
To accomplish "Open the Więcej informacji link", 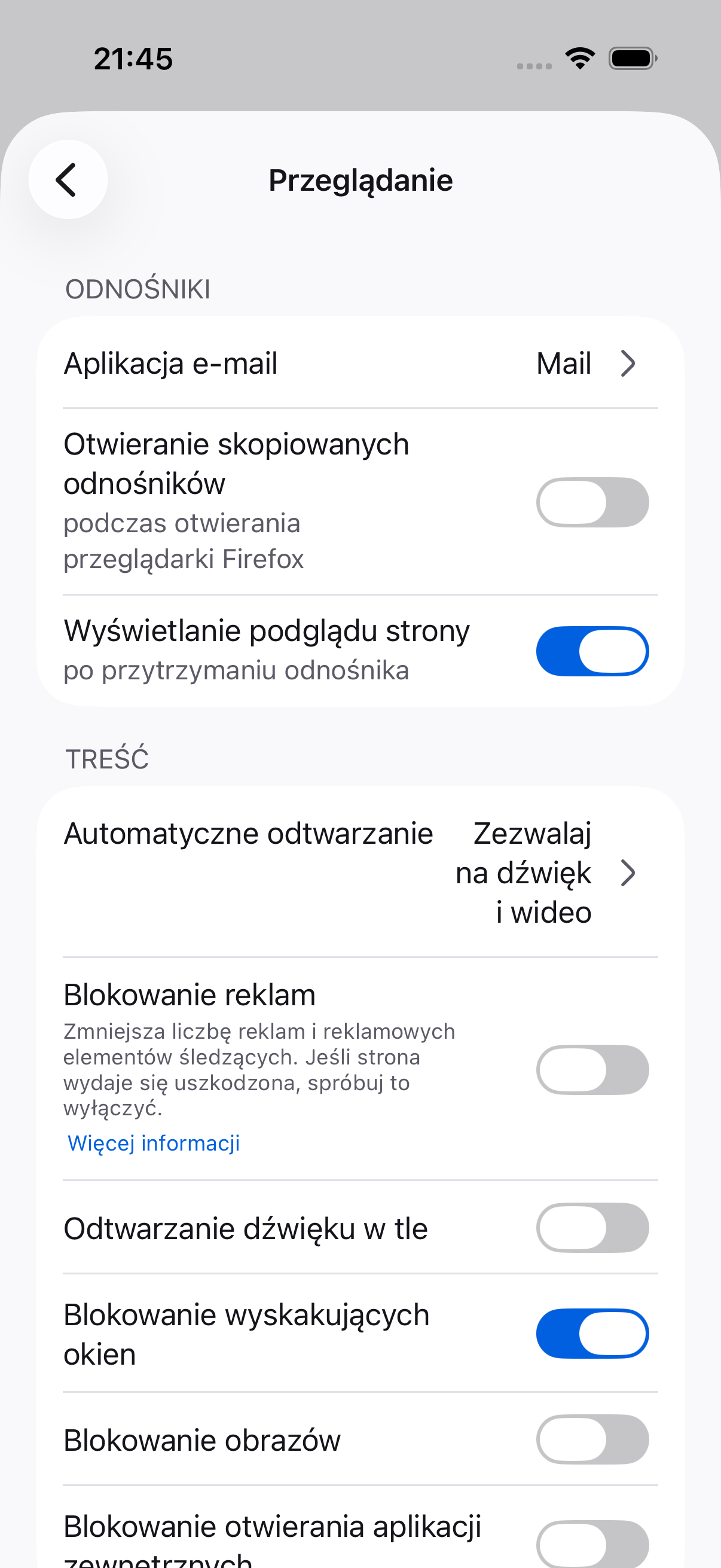I will click(x=153, y=1143).
